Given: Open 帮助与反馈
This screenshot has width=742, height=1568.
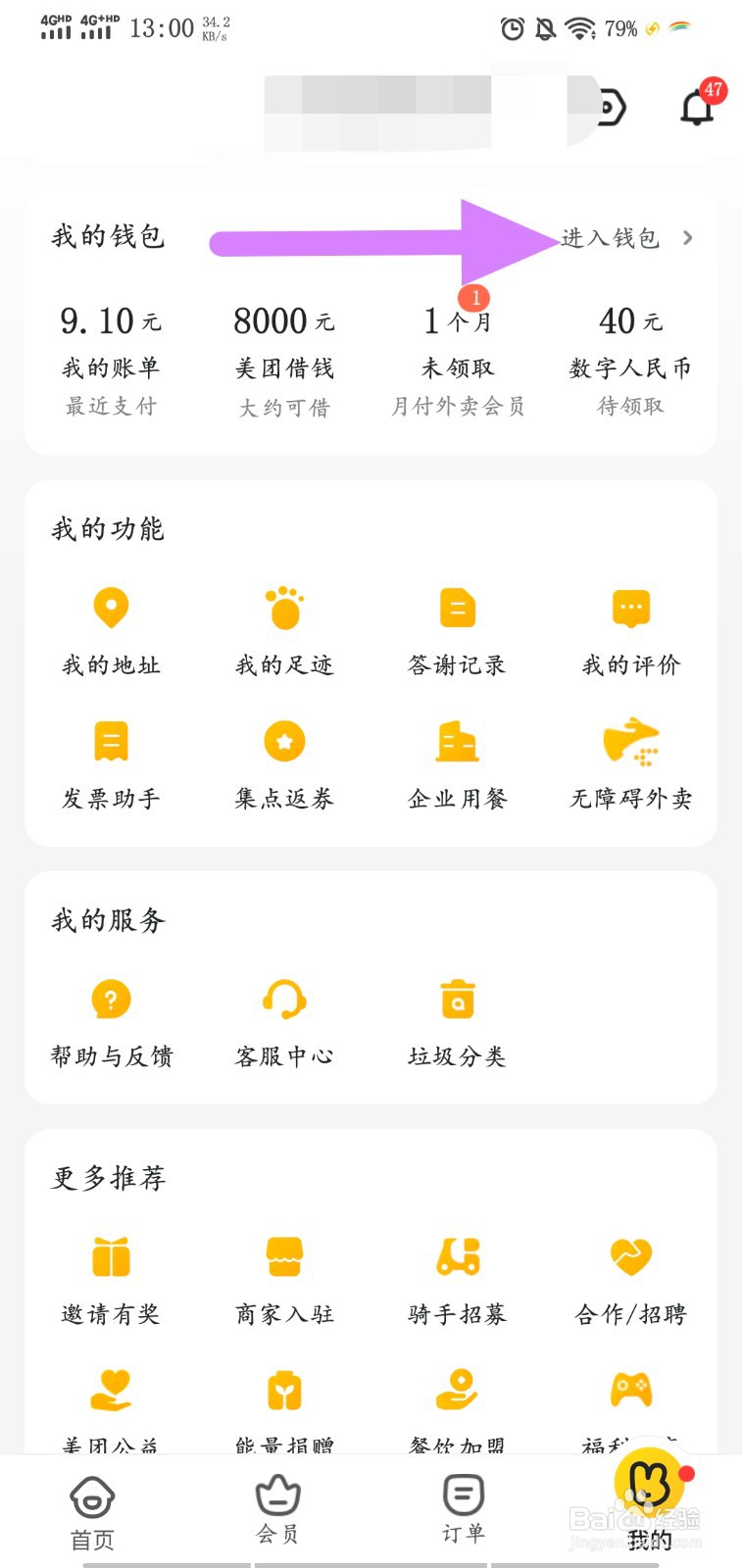Looking at the screenshot, I should tap(111, 1024).
